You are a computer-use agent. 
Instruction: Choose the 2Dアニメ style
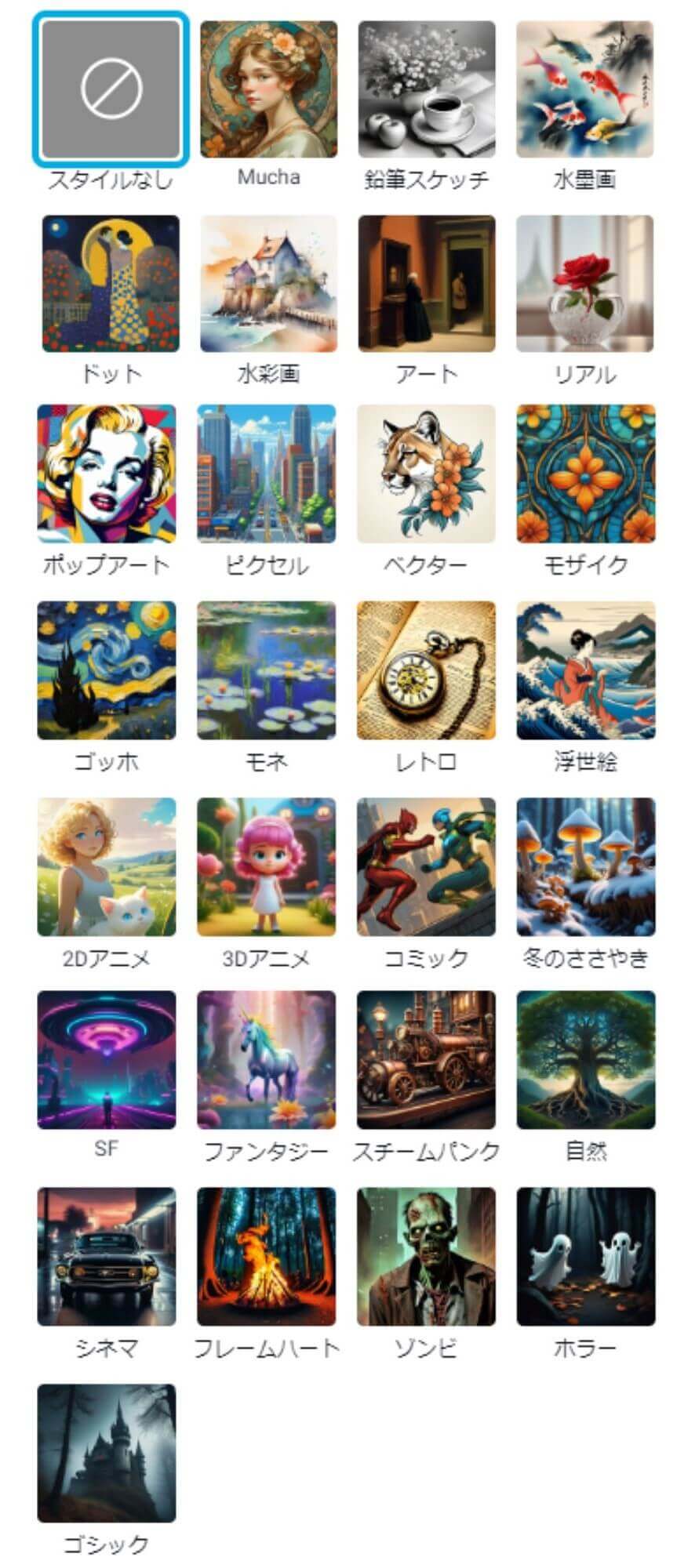[x=107, y=867]
